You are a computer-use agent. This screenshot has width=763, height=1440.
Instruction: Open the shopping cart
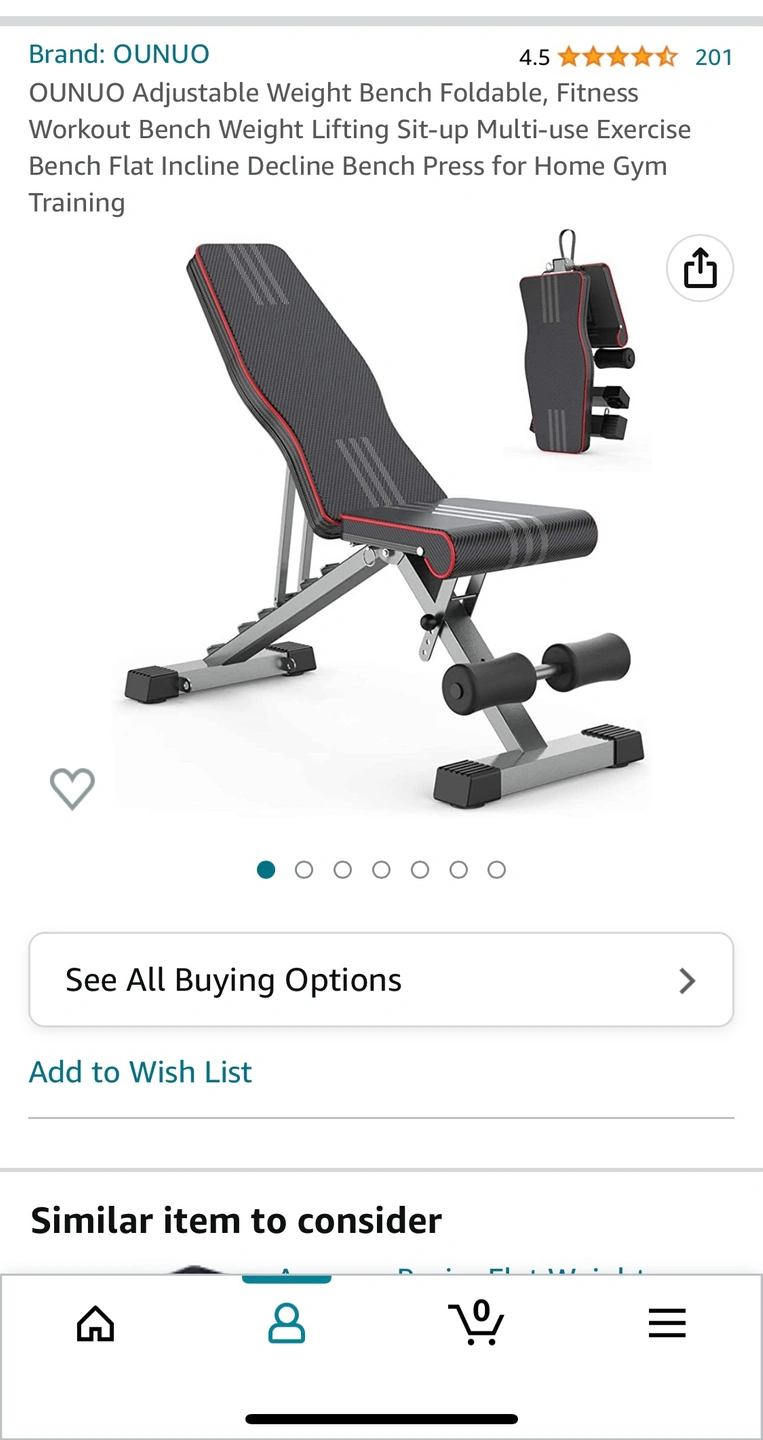(476, 1322)
